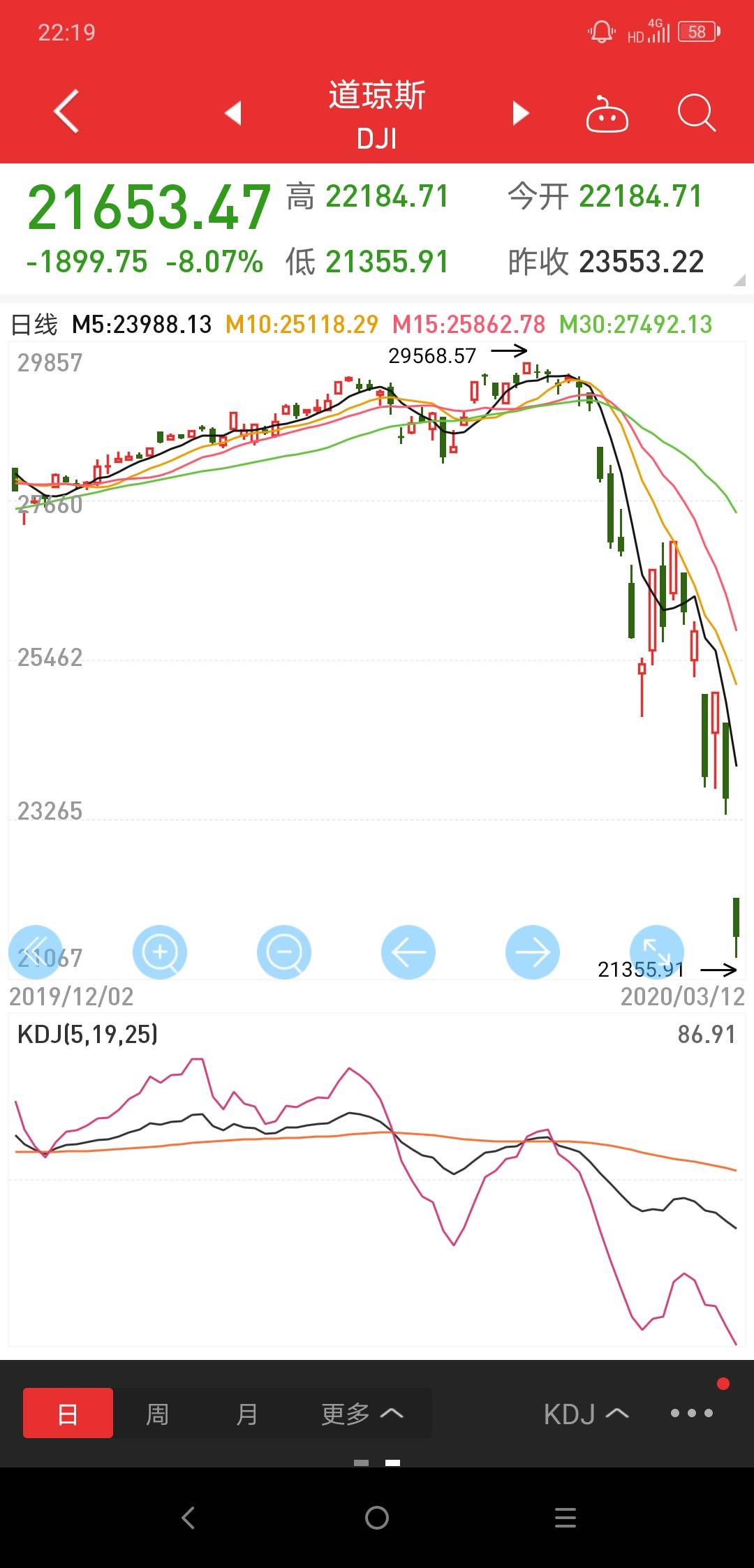754x1568 pixels.
Task: Switch to the 周 weekly chart
Action: (x=157, y=1414)
